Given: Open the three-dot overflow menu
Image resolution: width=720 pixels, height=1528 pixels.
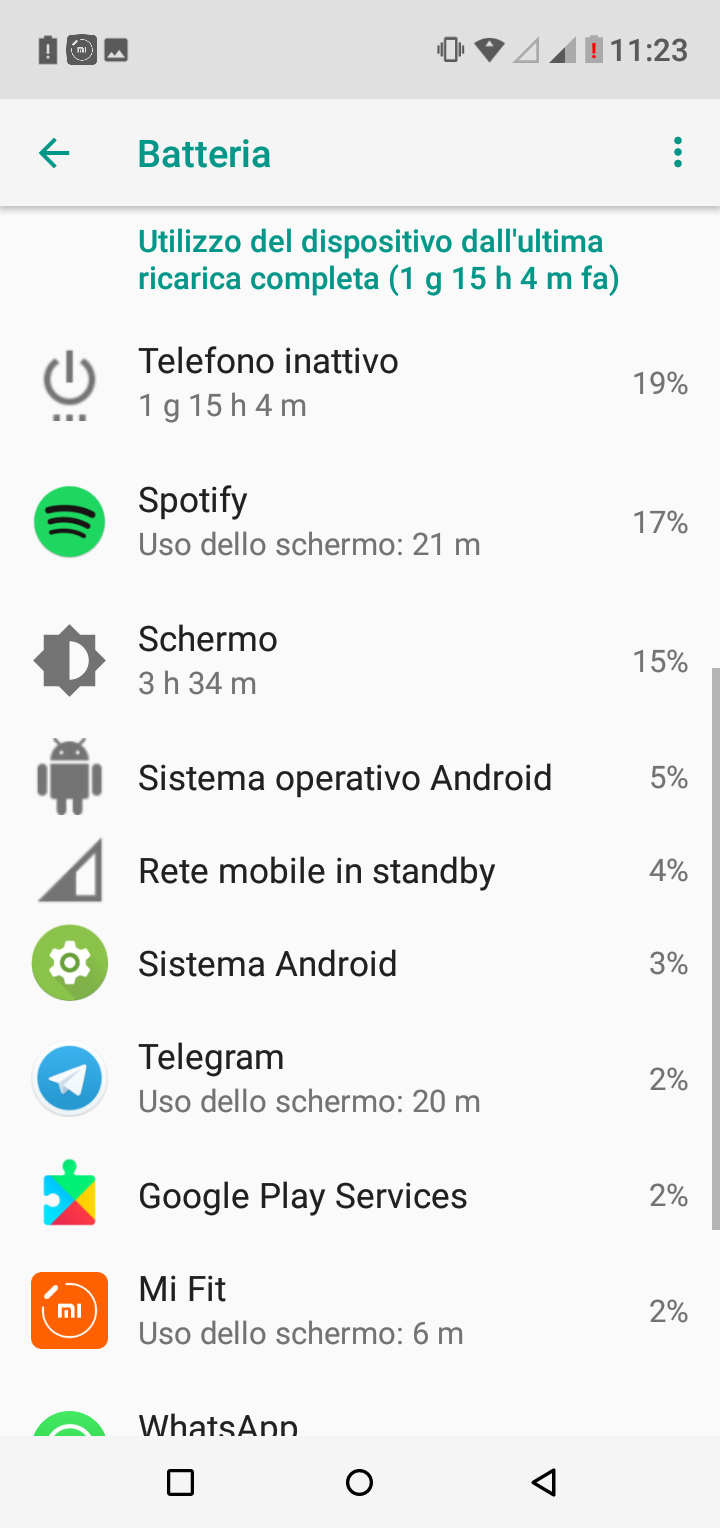Looking at the screenshot, I should [x=678, y=153].
